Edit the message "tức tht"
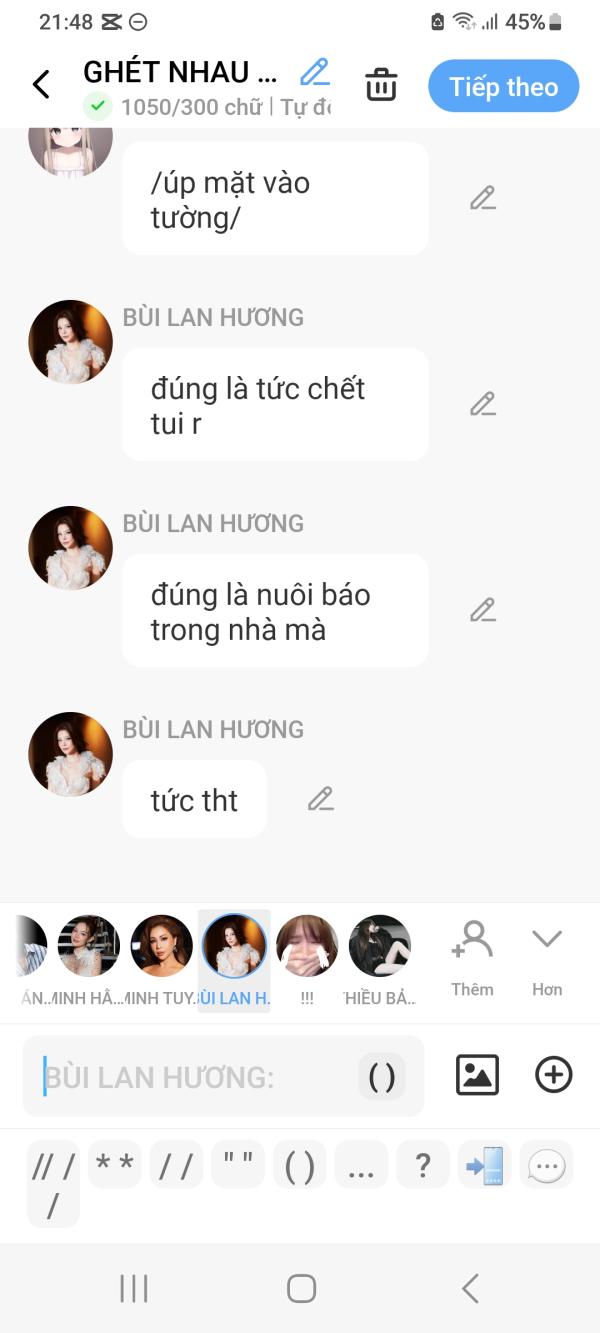 click(x=320, y=799)
